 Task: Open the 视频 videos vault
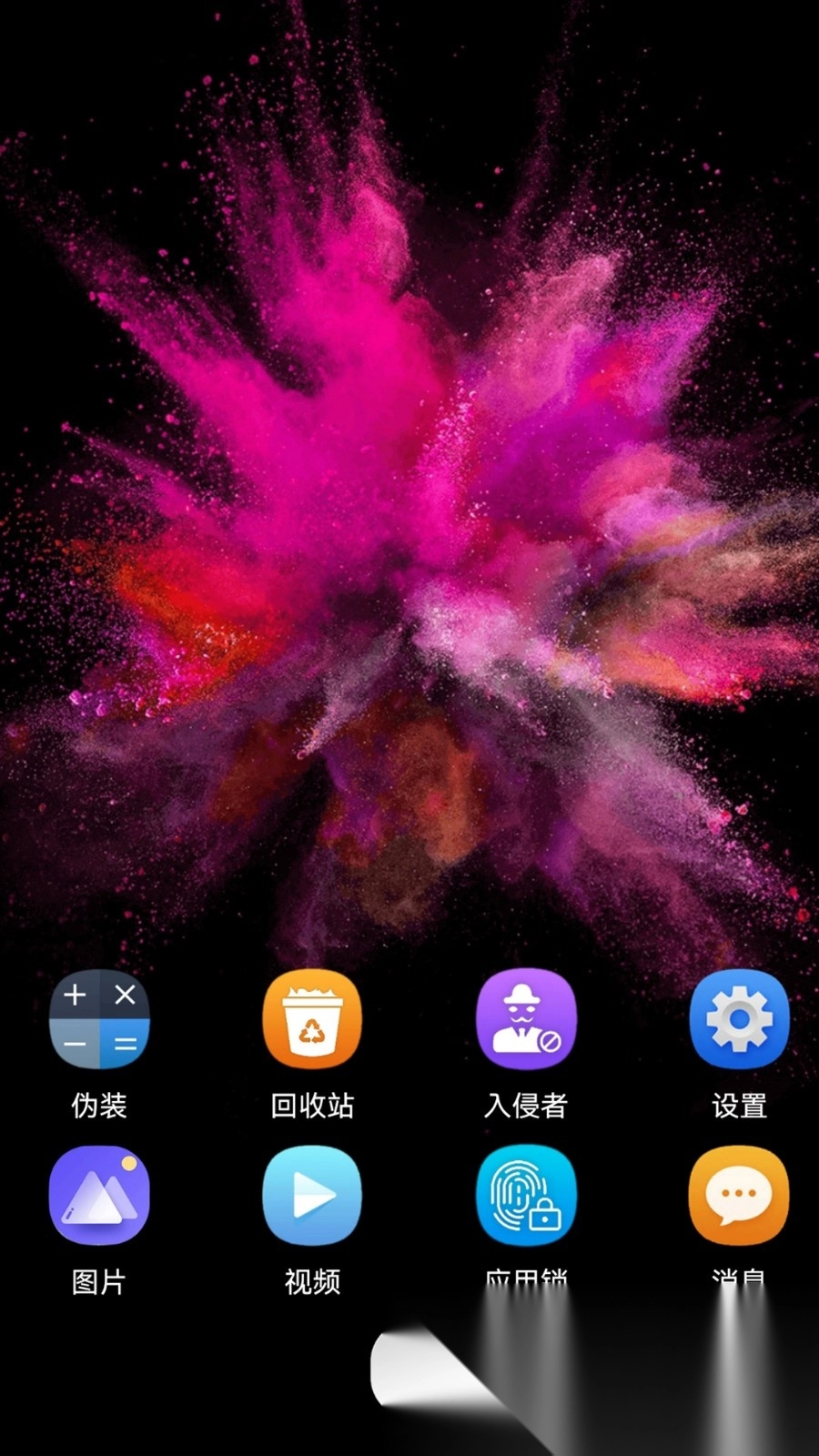(312, 1195)
